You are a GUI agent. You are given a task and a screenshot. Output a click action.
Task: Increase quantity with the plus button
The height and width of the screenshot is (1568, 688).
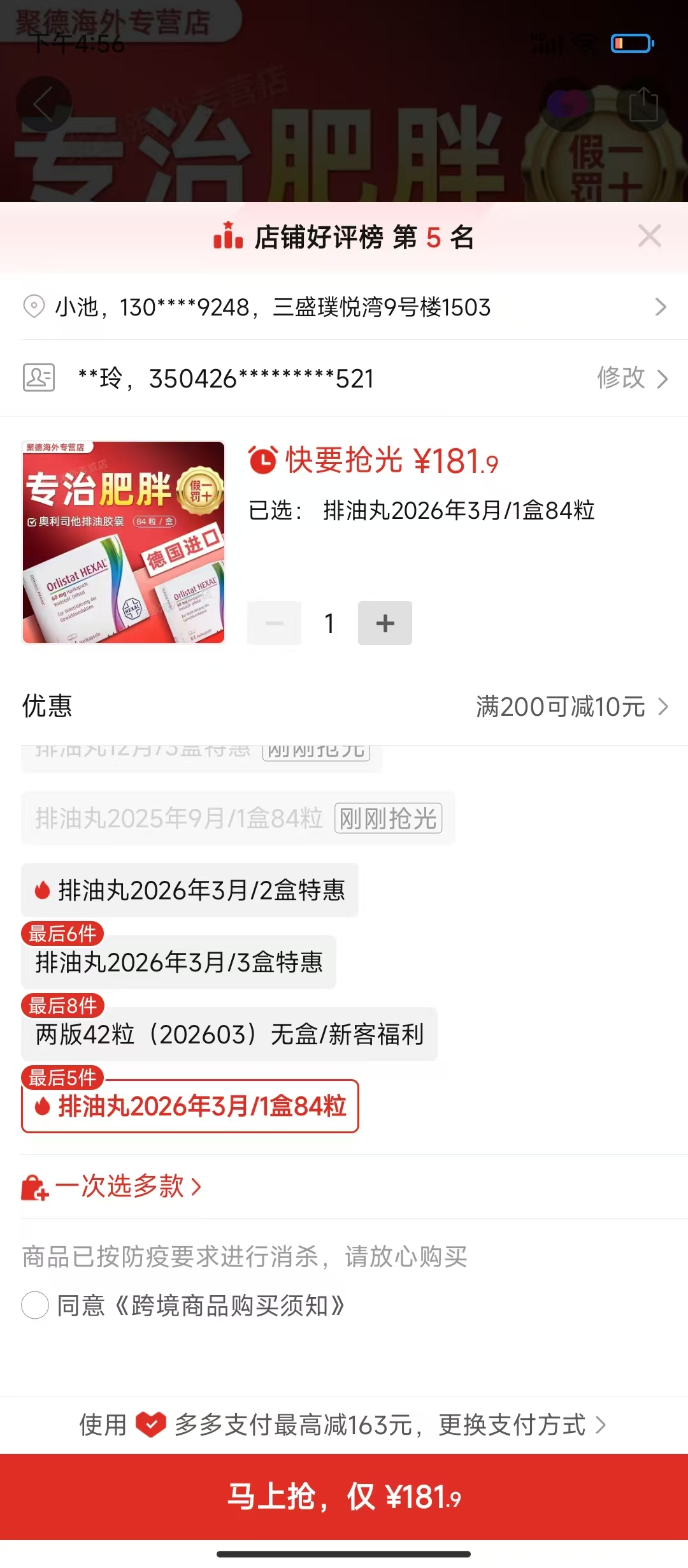point(385,623)
